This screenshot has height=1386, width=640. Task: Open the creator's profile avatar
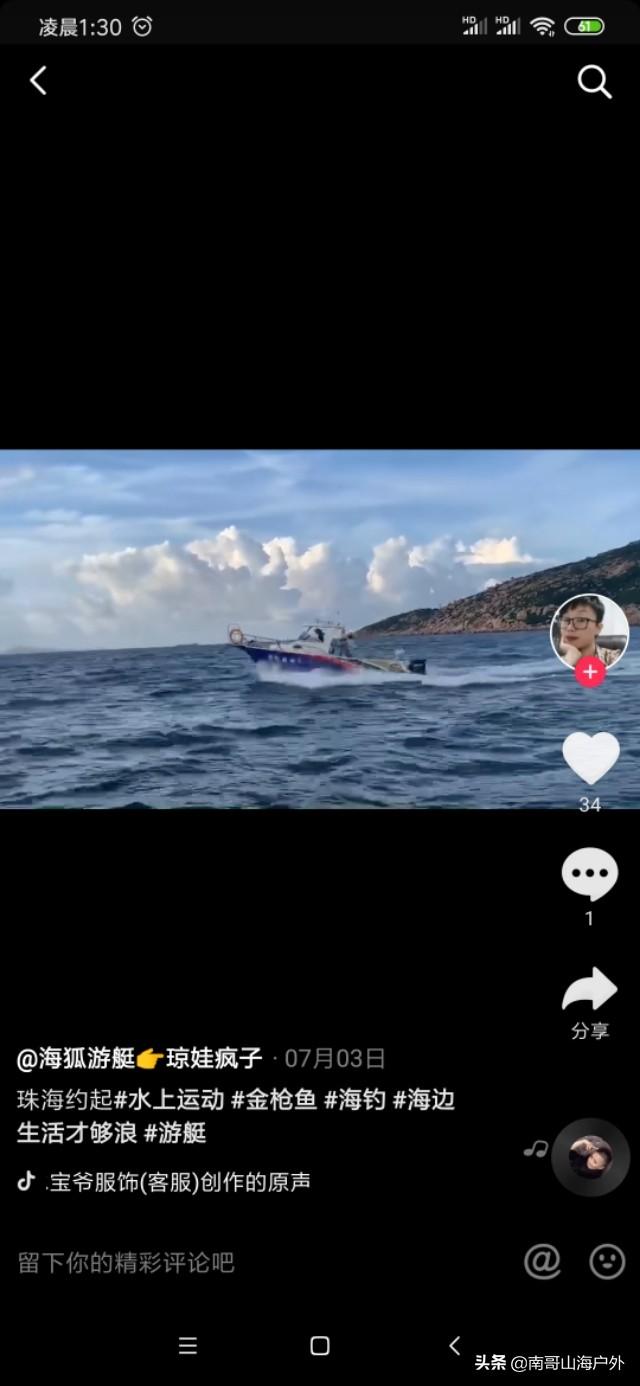click(x=589, y=631)
